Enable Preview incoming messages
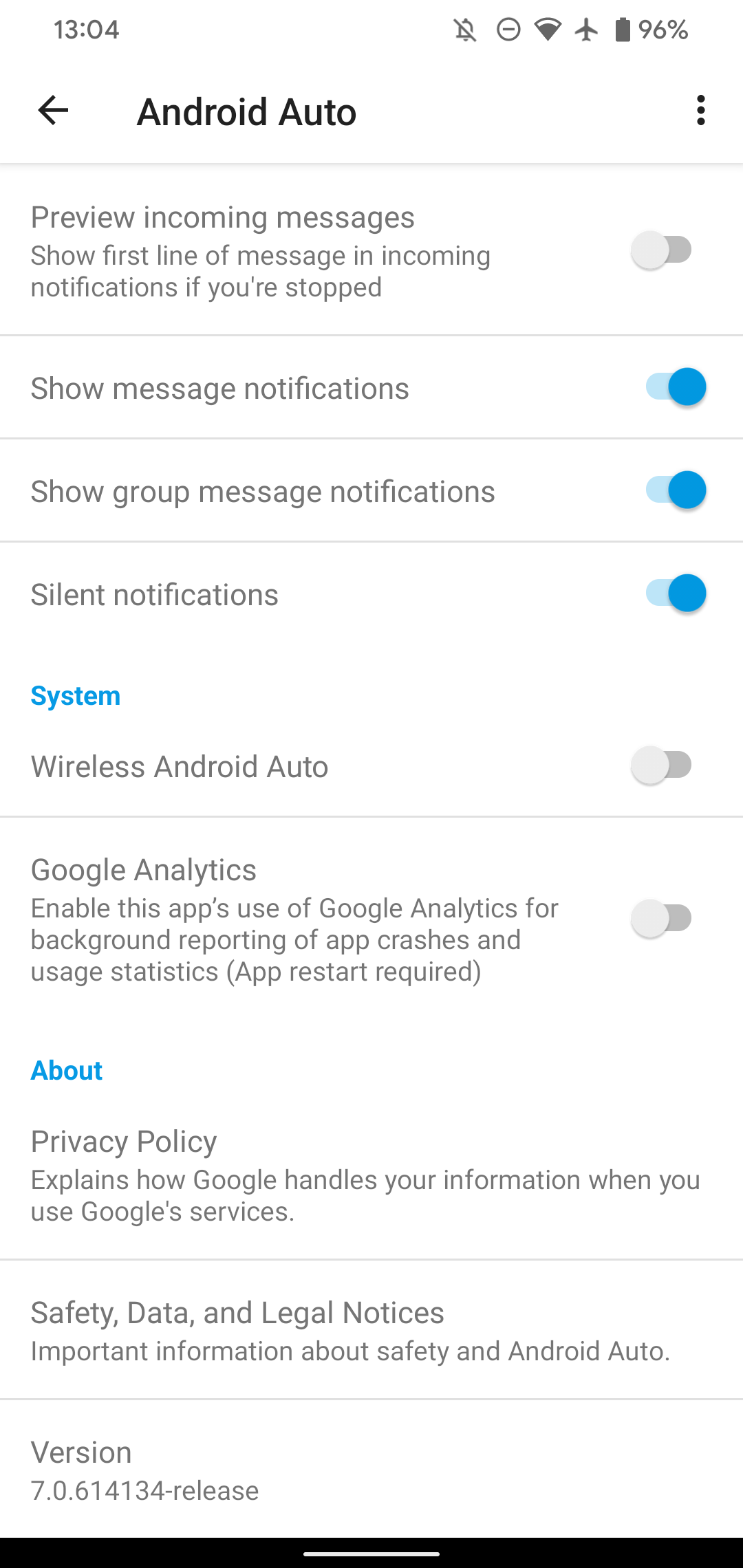 (x=662, y=250)
